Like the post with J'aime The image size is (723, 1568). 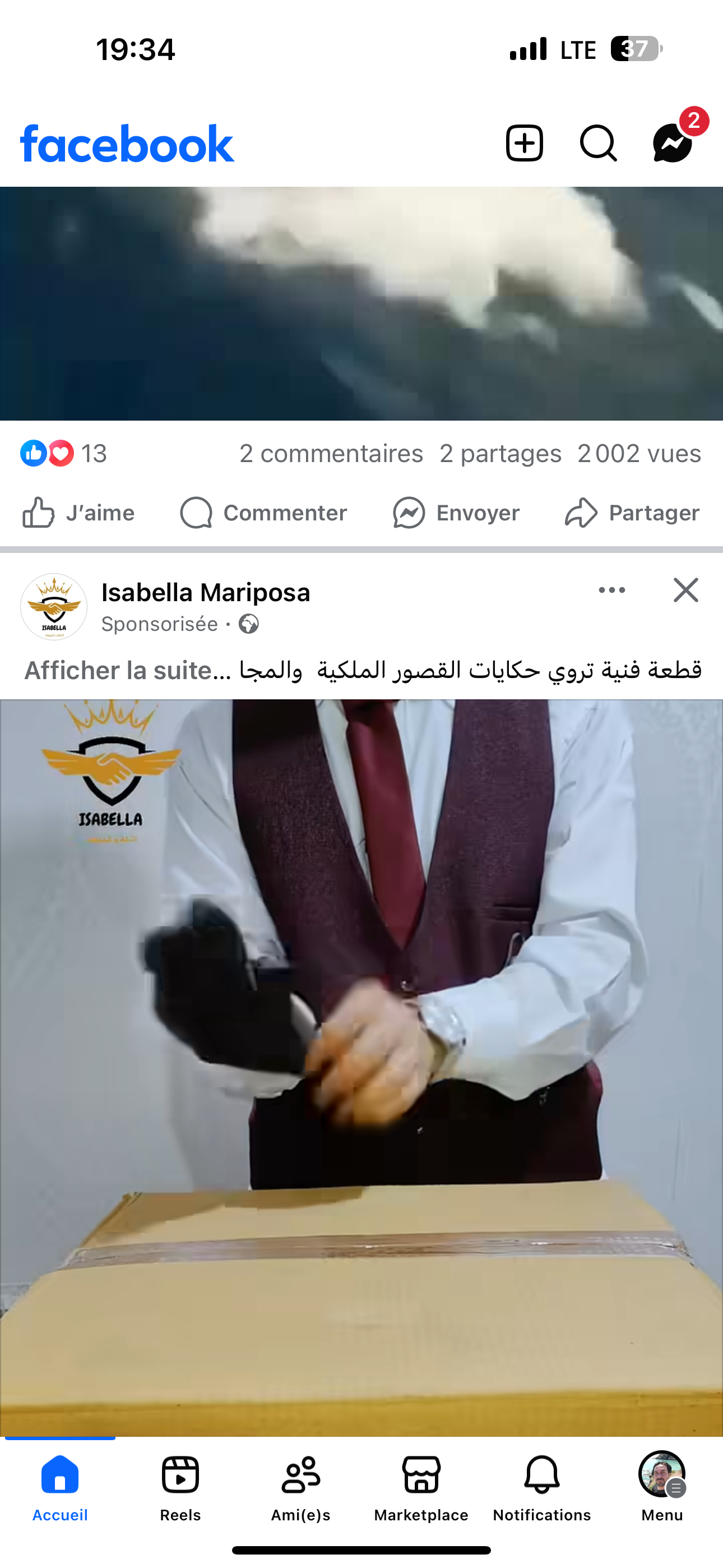[78, 513]
